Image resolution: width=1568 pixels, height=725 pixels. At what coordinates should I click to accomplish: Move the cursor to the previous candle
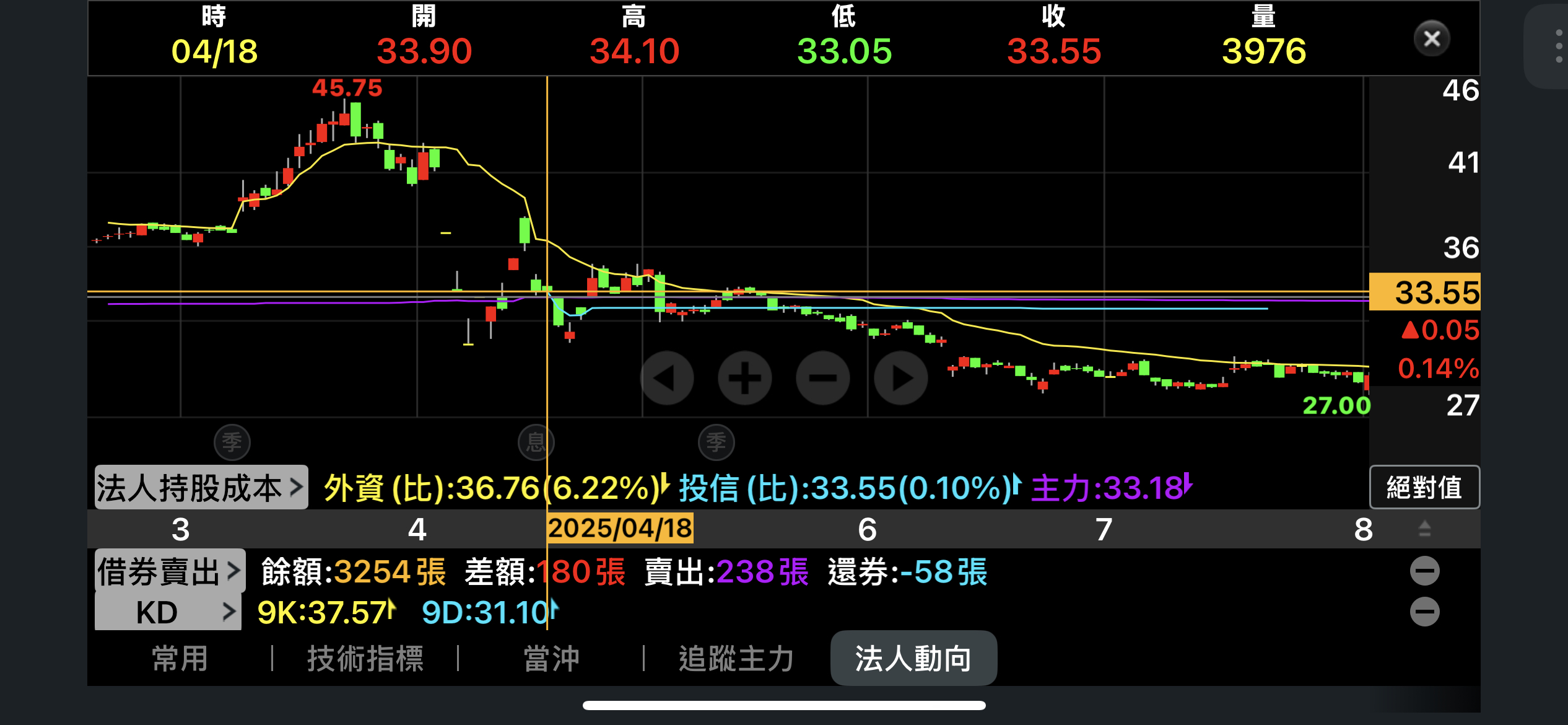coord(666,378)
